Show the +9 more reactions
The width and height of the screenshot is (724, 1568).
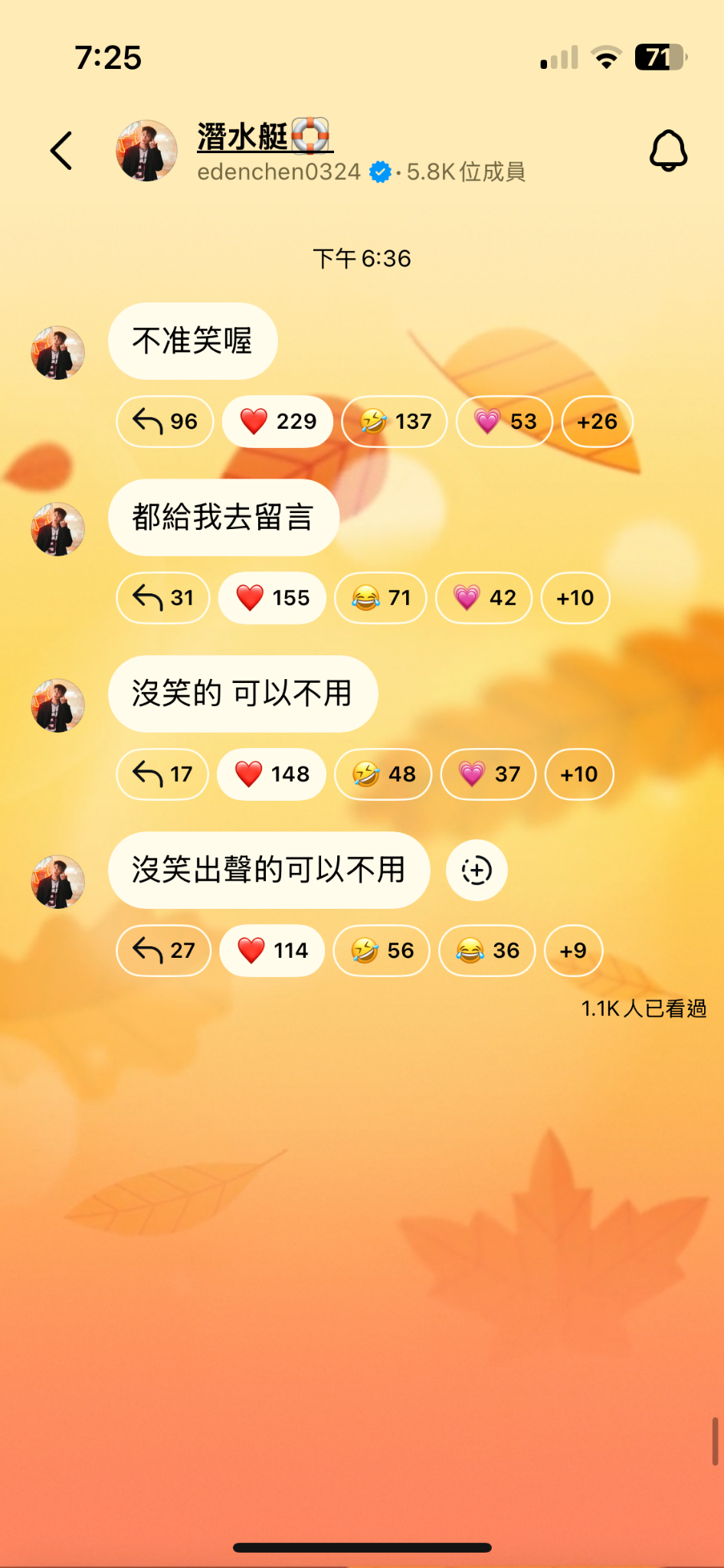click(x=573, y=950)
